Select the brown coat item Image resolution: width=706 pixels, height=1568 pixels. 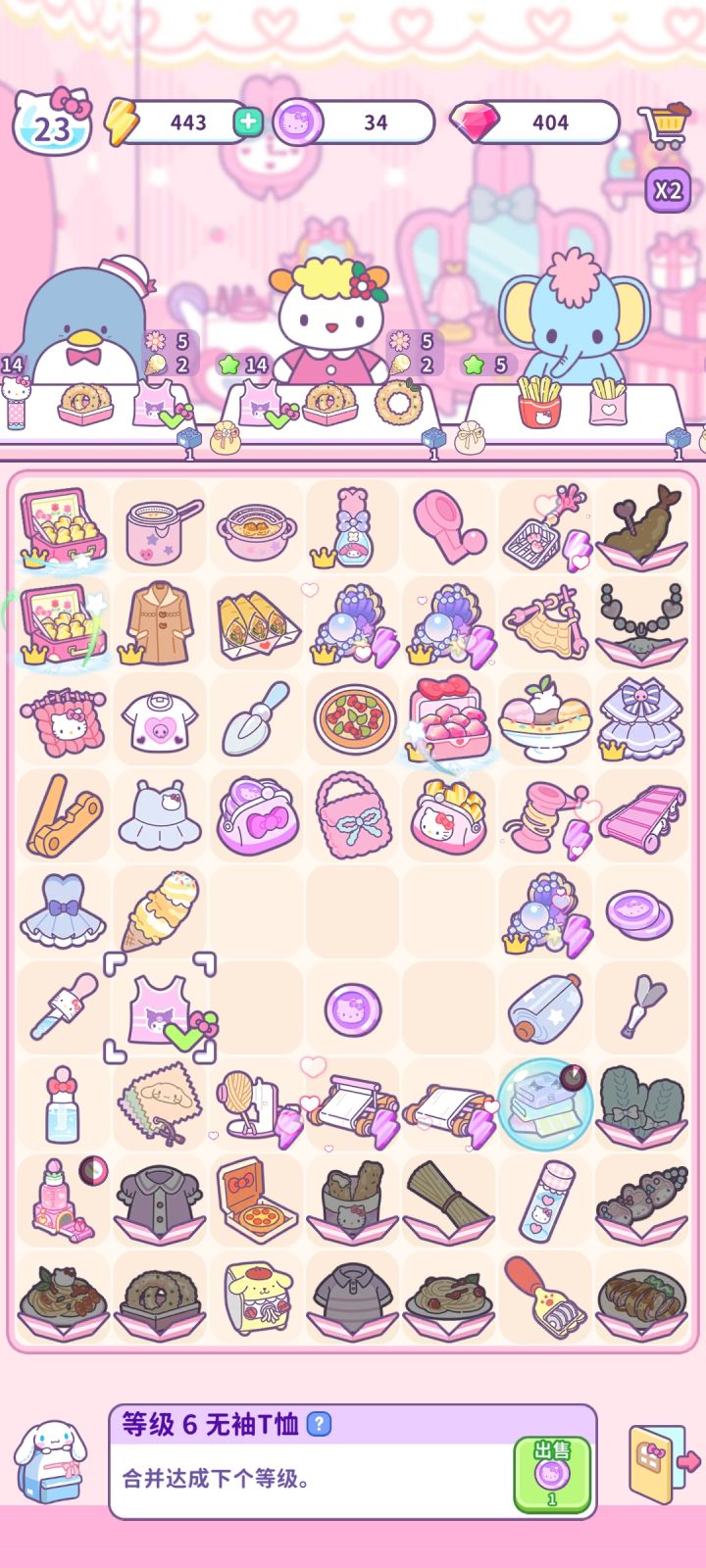point(159,621)
